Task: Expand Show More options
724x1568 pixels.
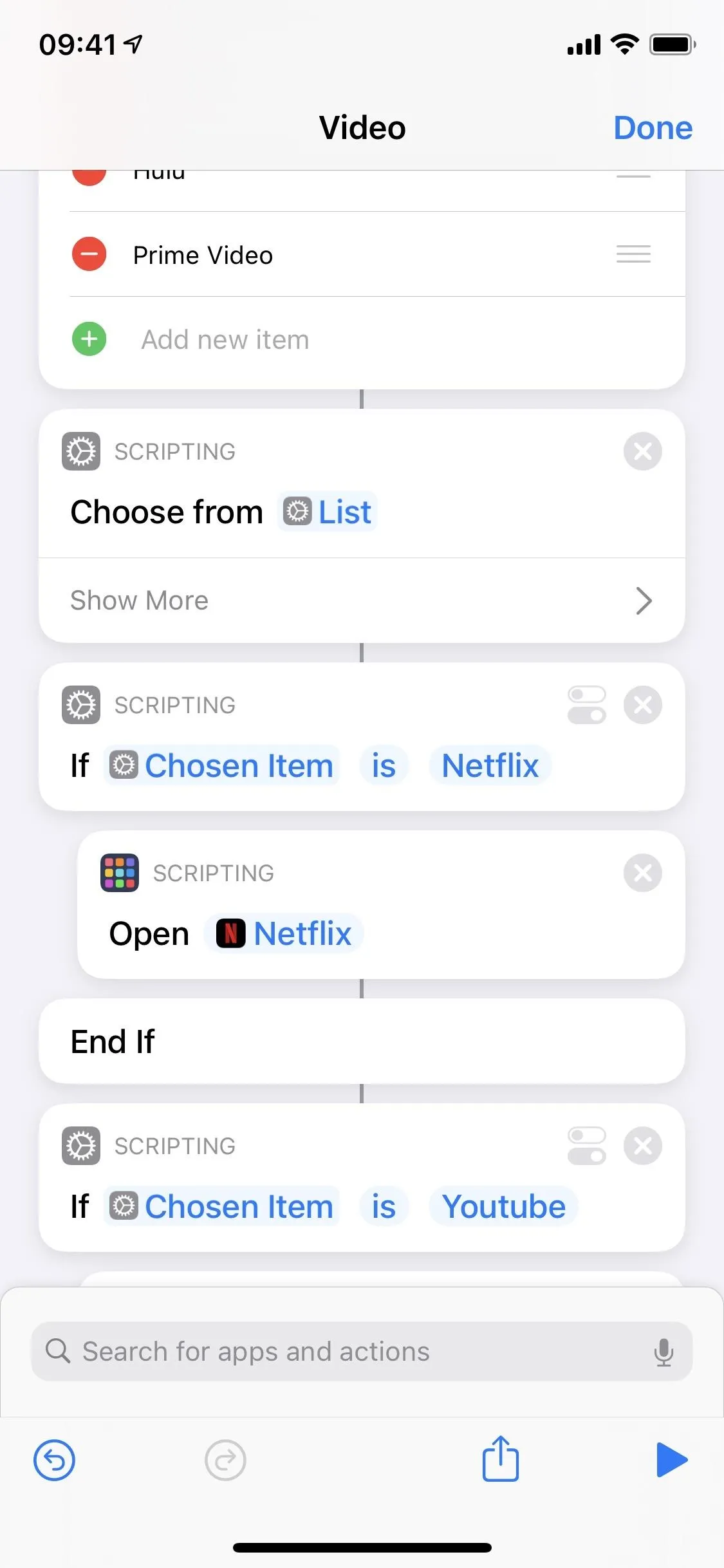Action: (x=362, y=601)
